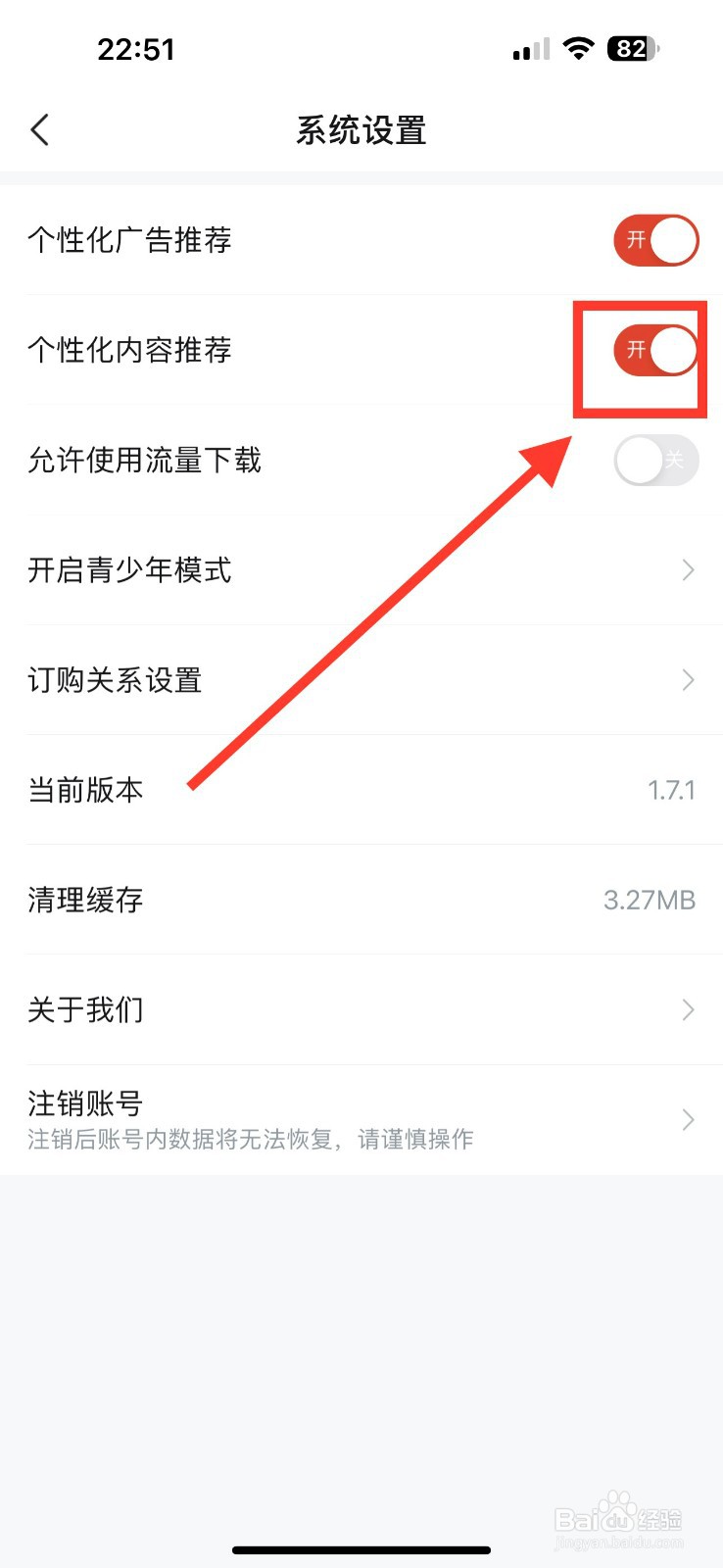Expand 订购关系设置 subscription settings

[x=361, y=679]
